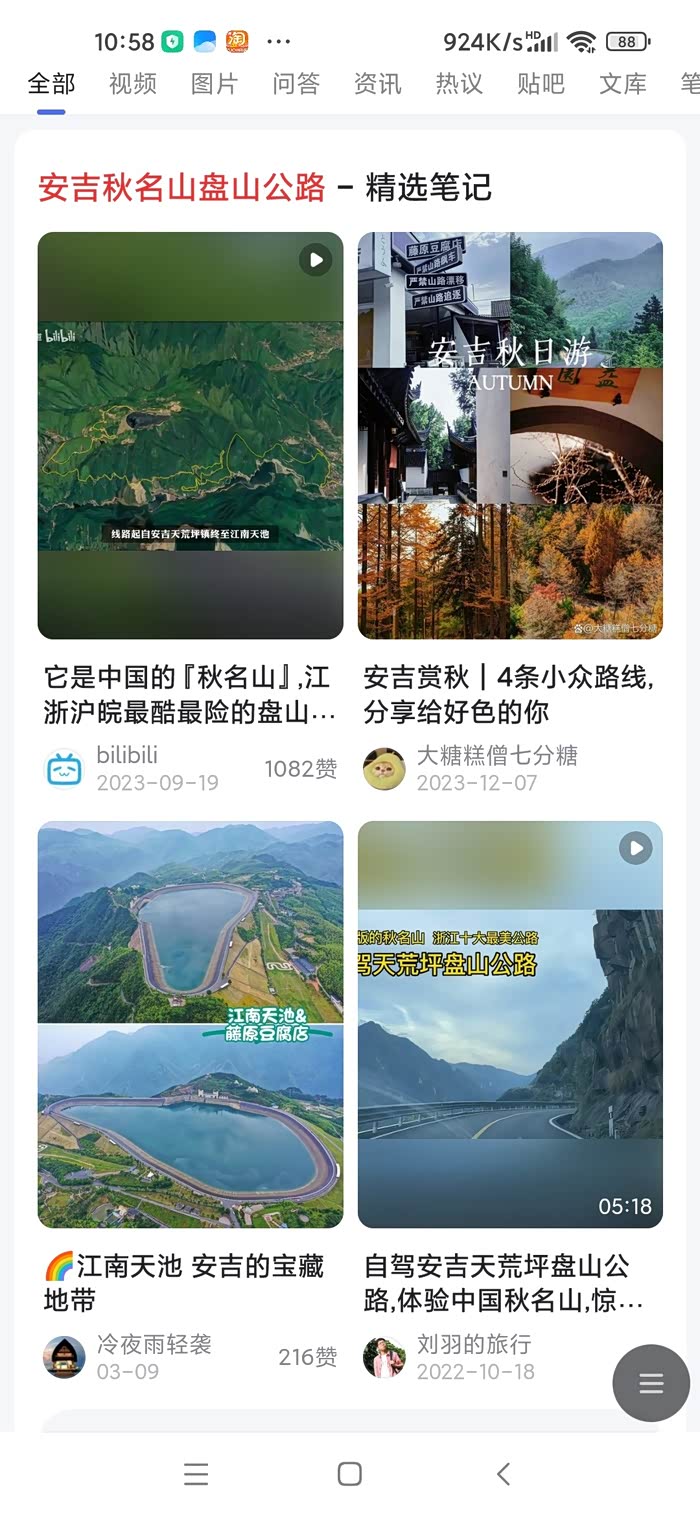Tap the system home button
700x1516 pixels.
pos(349,1473)
